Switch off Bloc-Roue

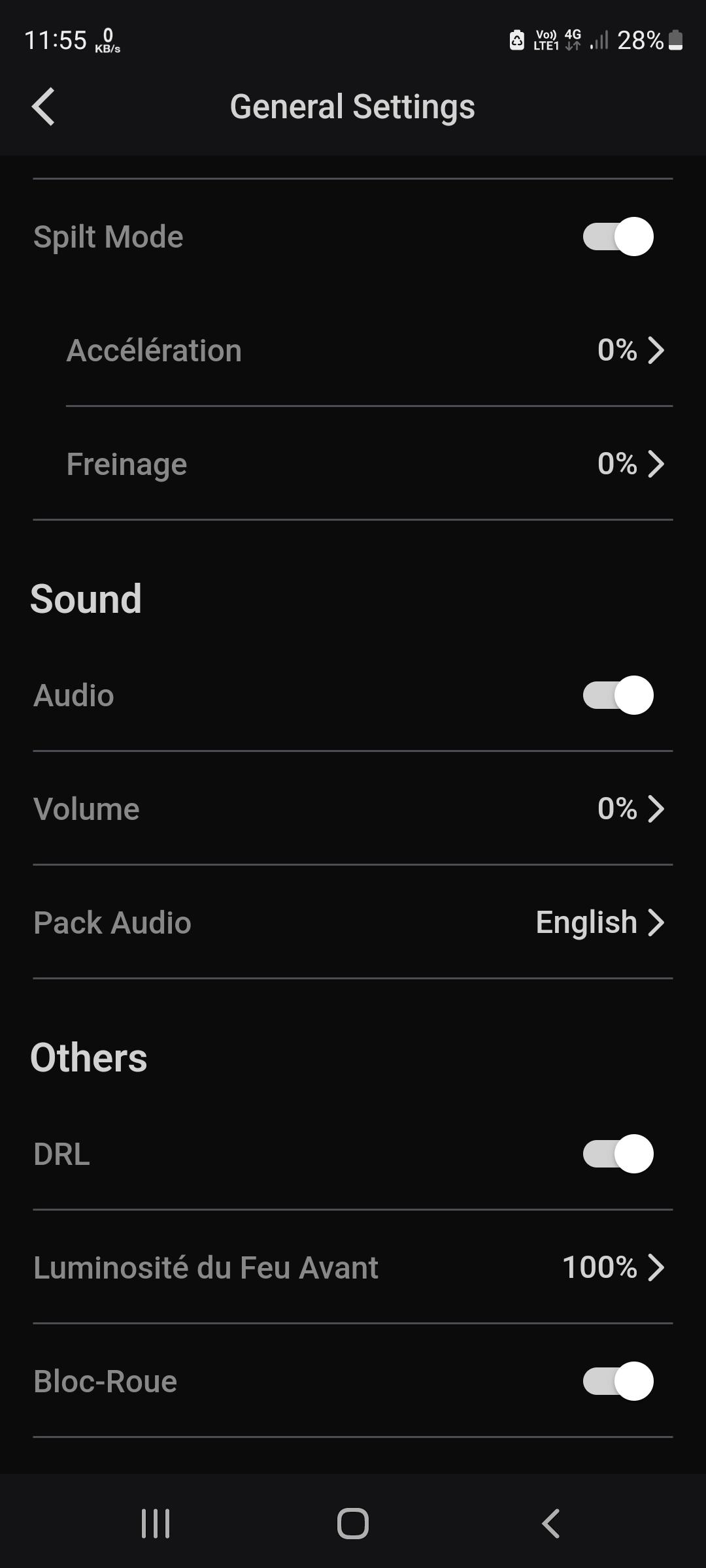618,1381
